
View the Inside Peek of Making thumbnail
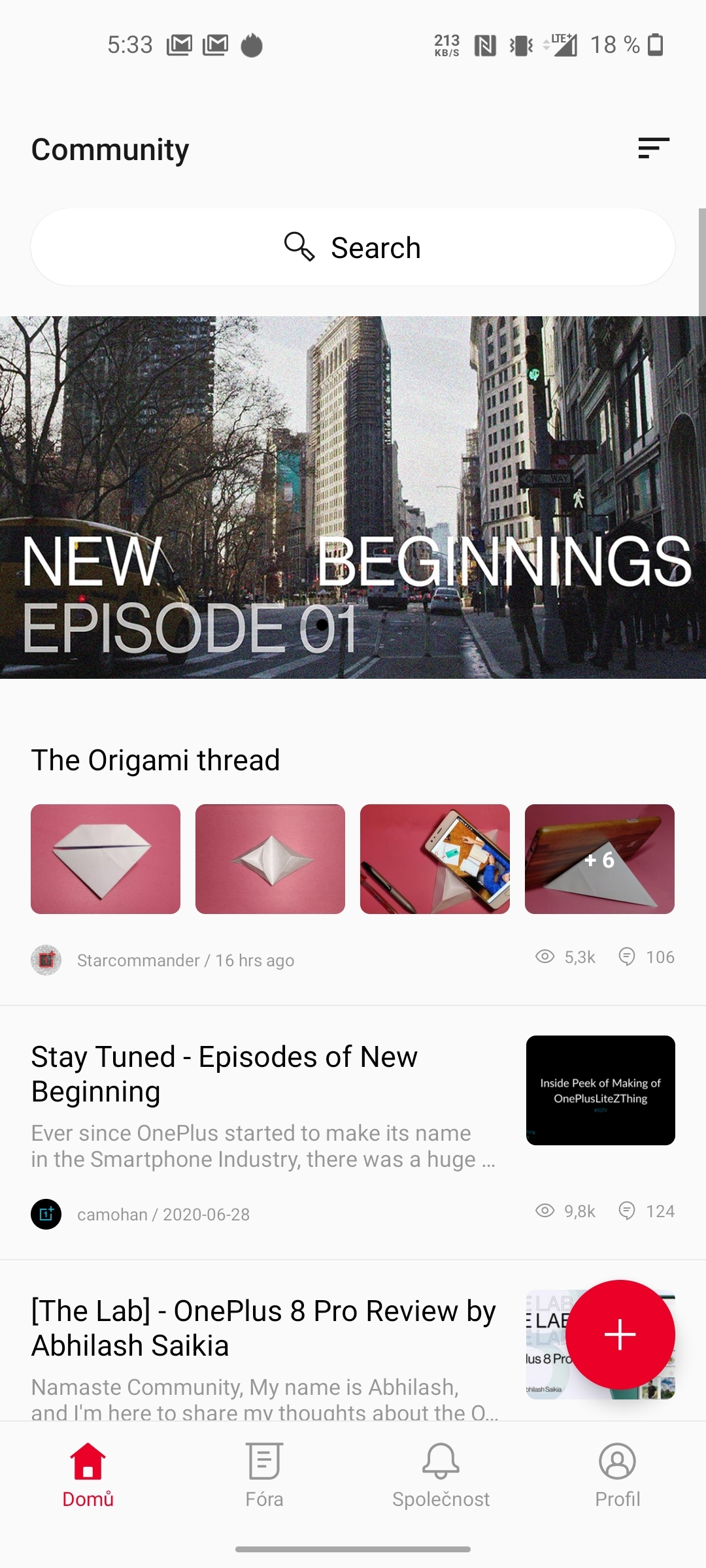pos(600,1090)
